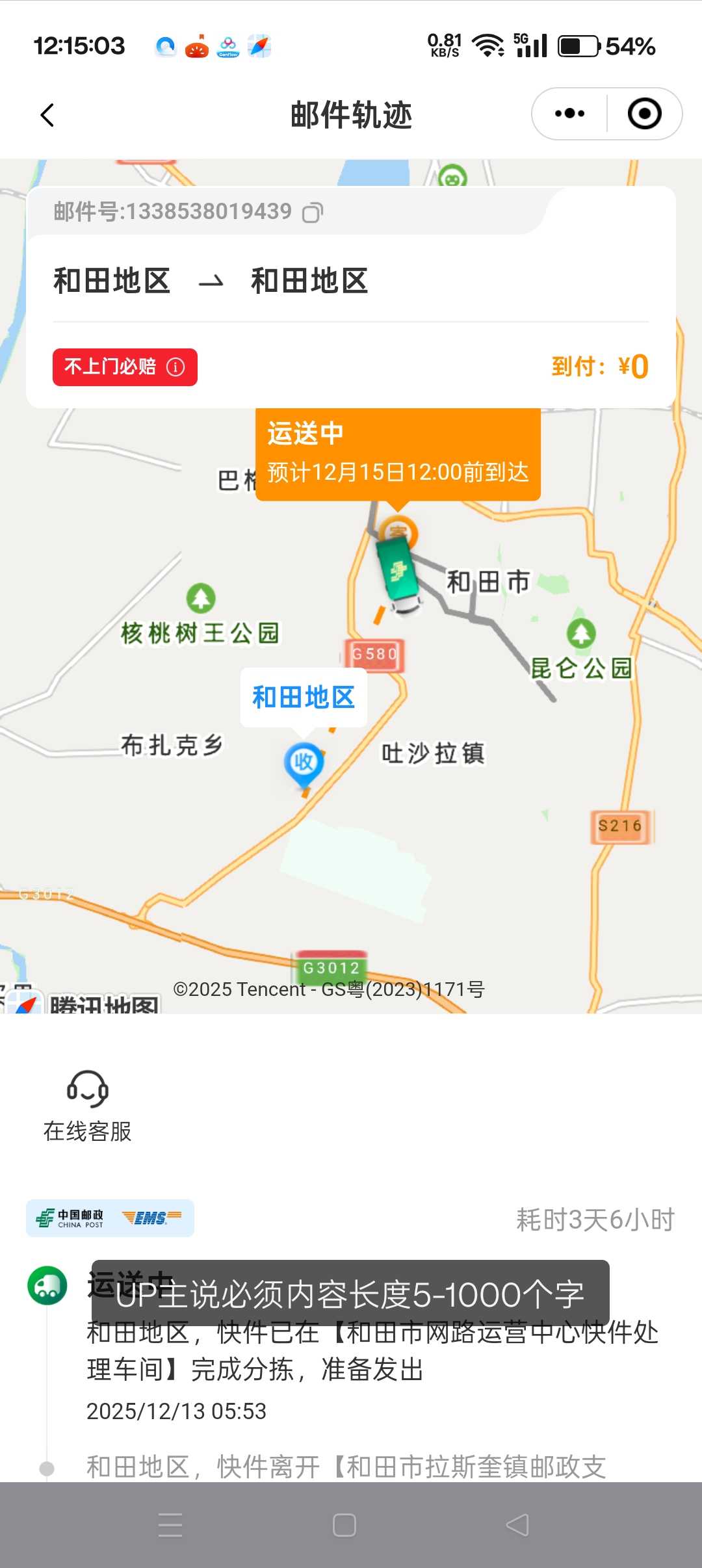This screenshot has width=702, height=1568.
Task: Tap the 收 recipient marker on the map
Action: tap(304, 762)
